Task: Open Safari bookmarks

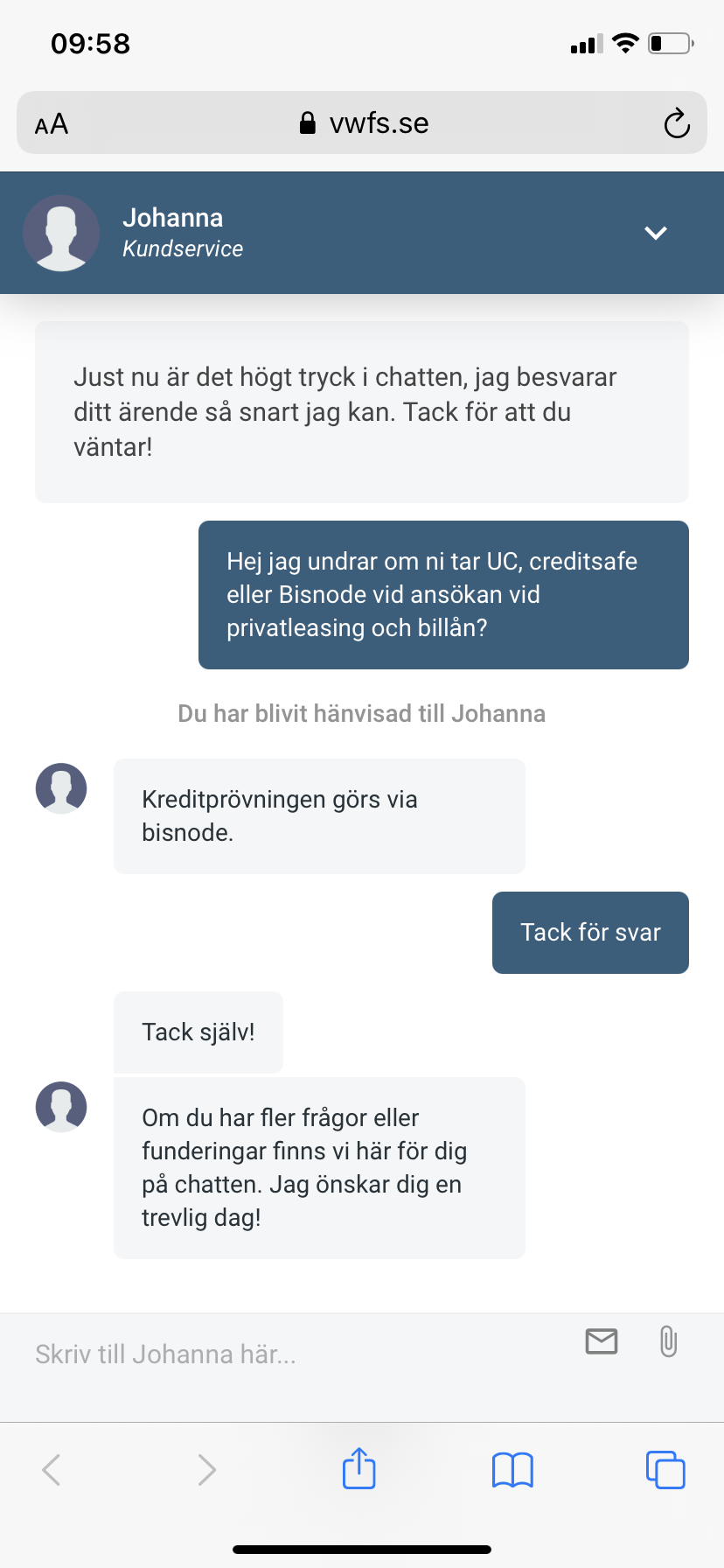Action: (x=512, y=1469)
